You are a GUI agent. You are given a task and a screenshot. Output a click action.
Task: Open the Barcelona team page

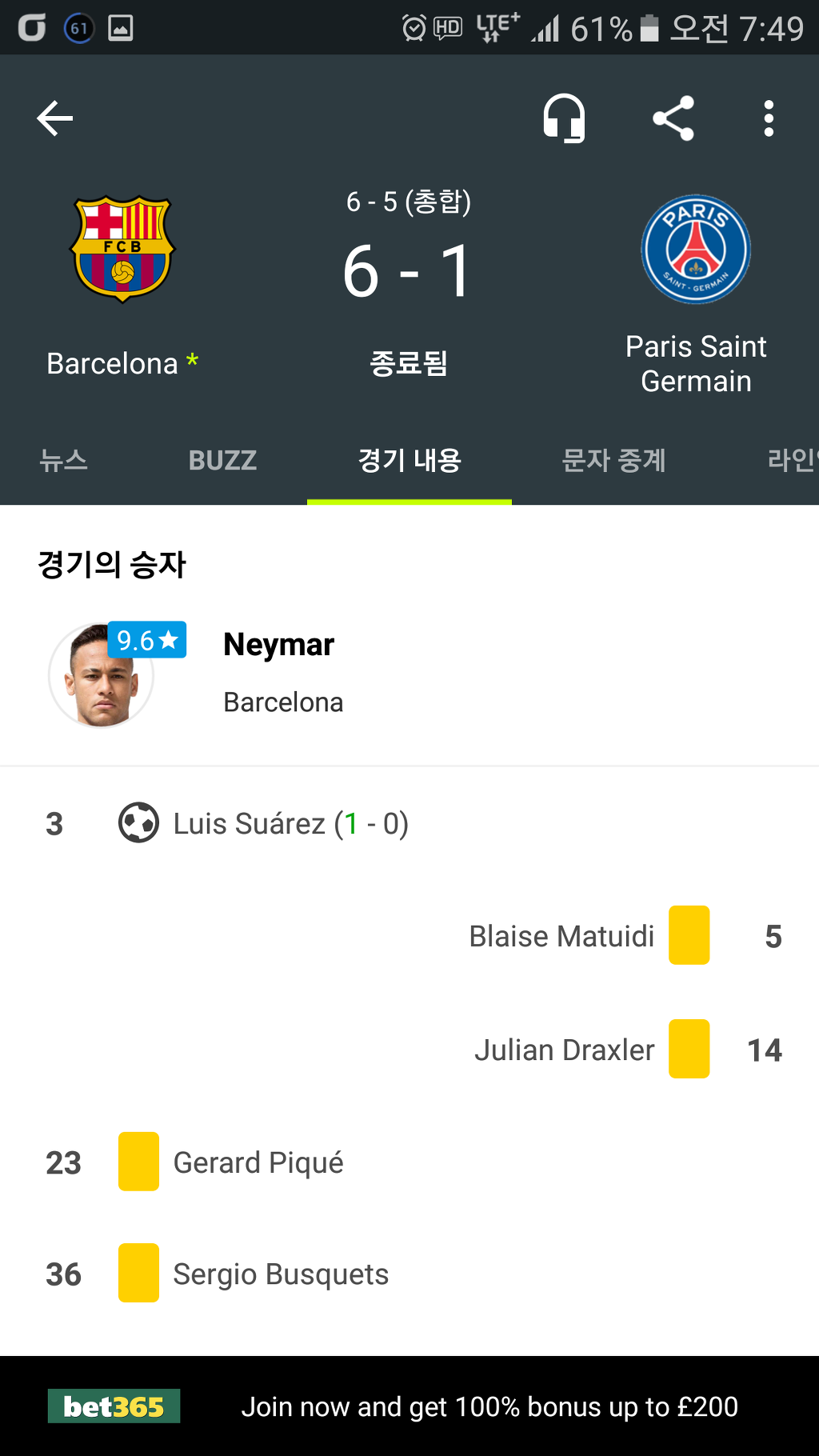(x=122, y=286)
